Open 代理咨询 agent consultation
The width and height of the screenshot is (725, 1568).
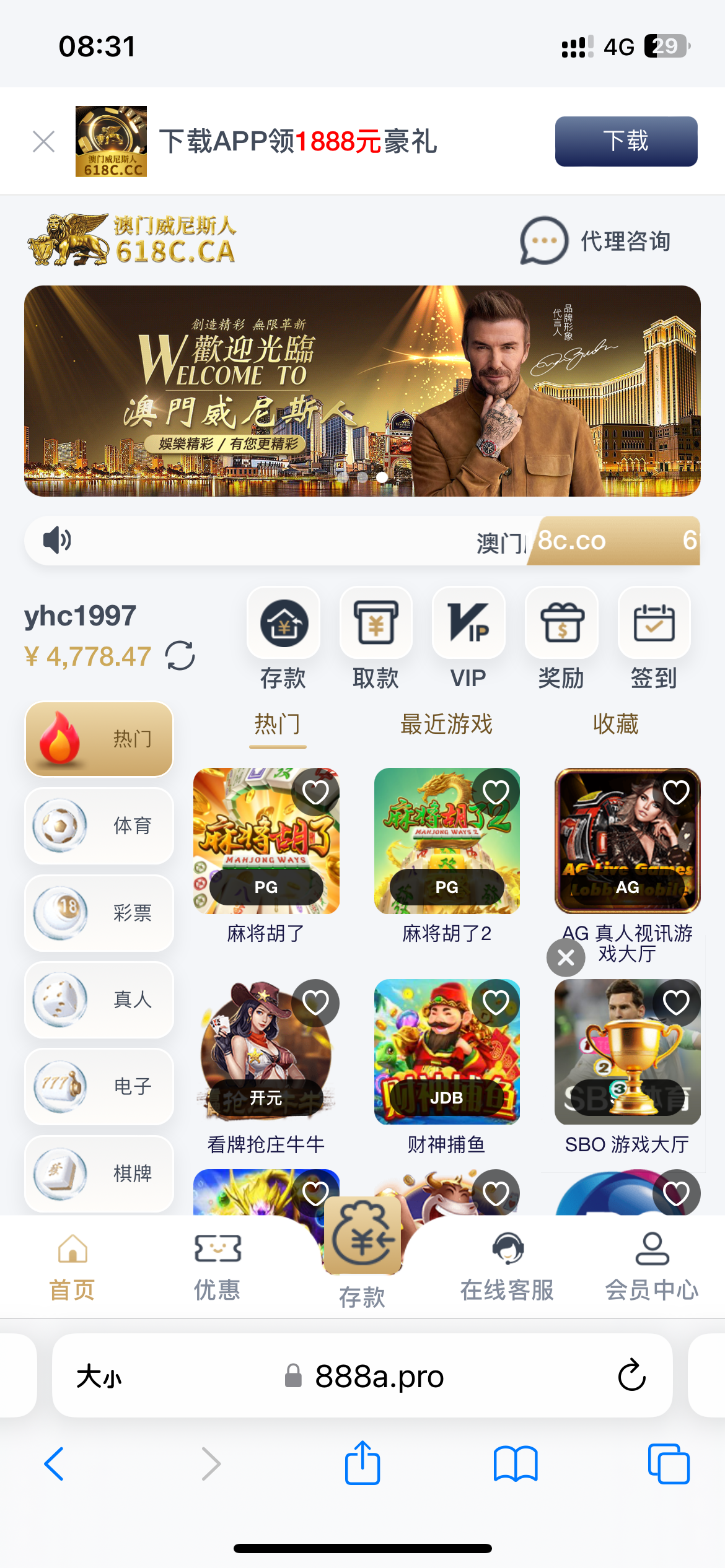click(596, 241)
